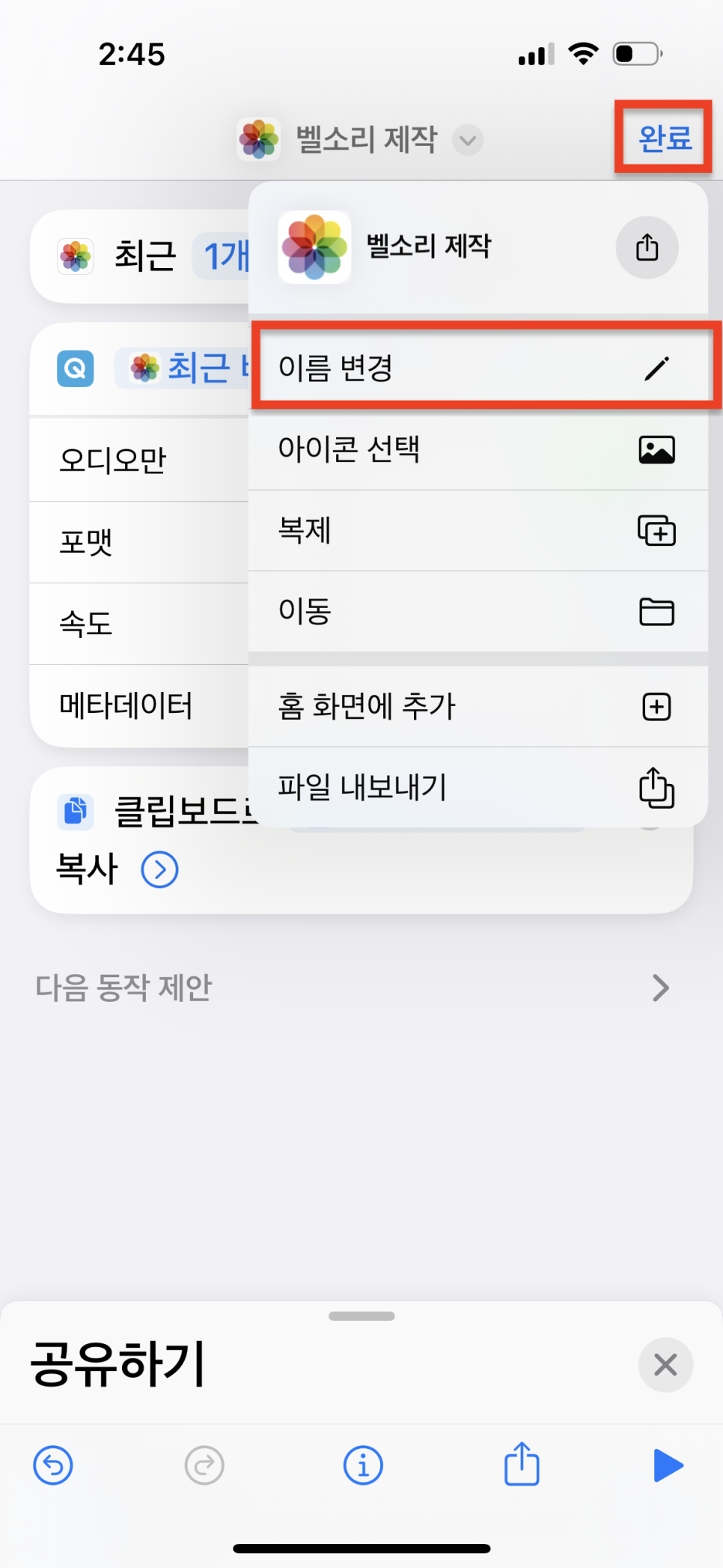
Task: Expand the 복사 action chevron
Action: pyautogui.click(x=159, y=869)
